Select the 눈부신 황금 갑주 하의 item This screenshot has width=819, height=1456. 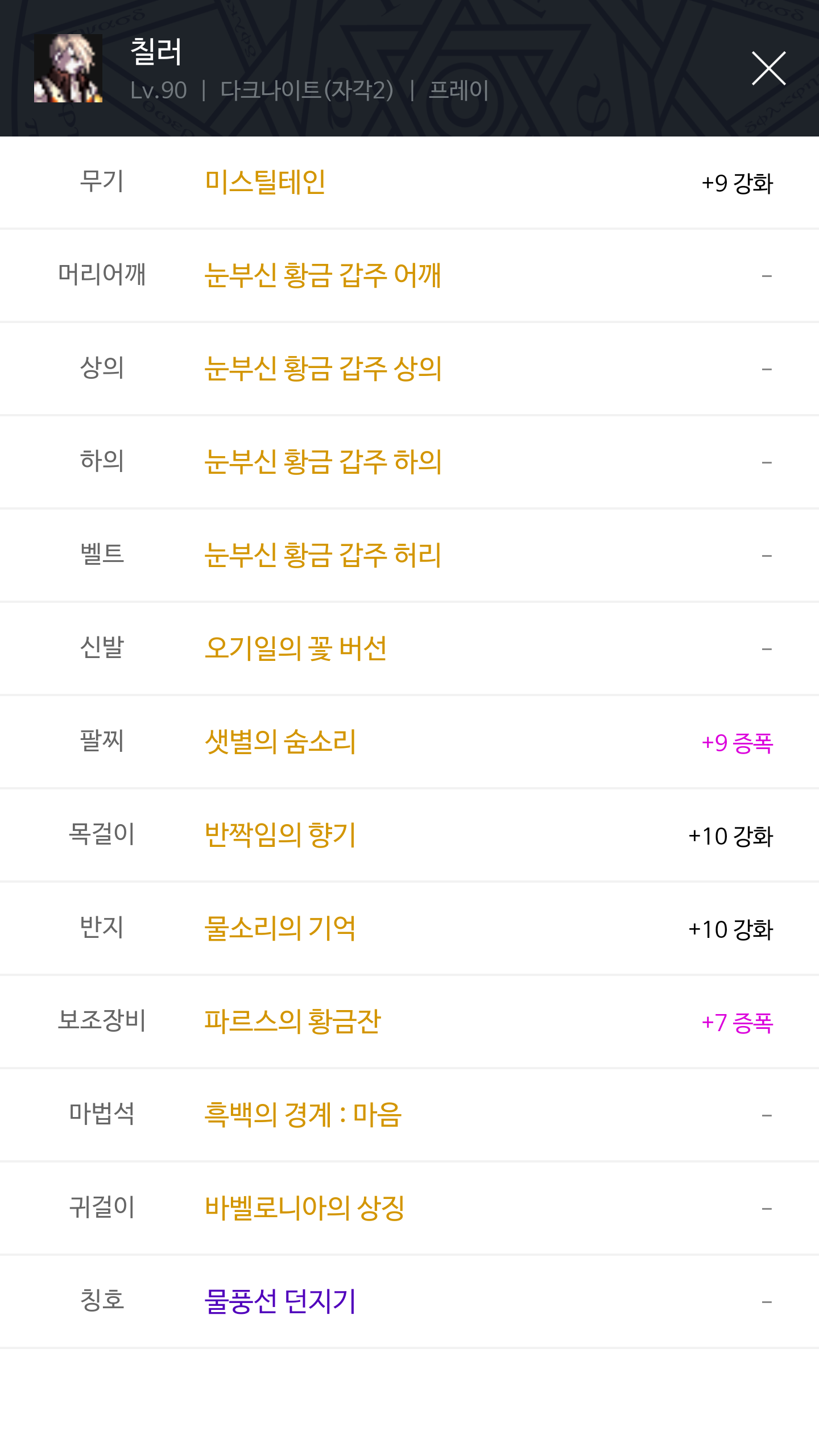point(323,462)
